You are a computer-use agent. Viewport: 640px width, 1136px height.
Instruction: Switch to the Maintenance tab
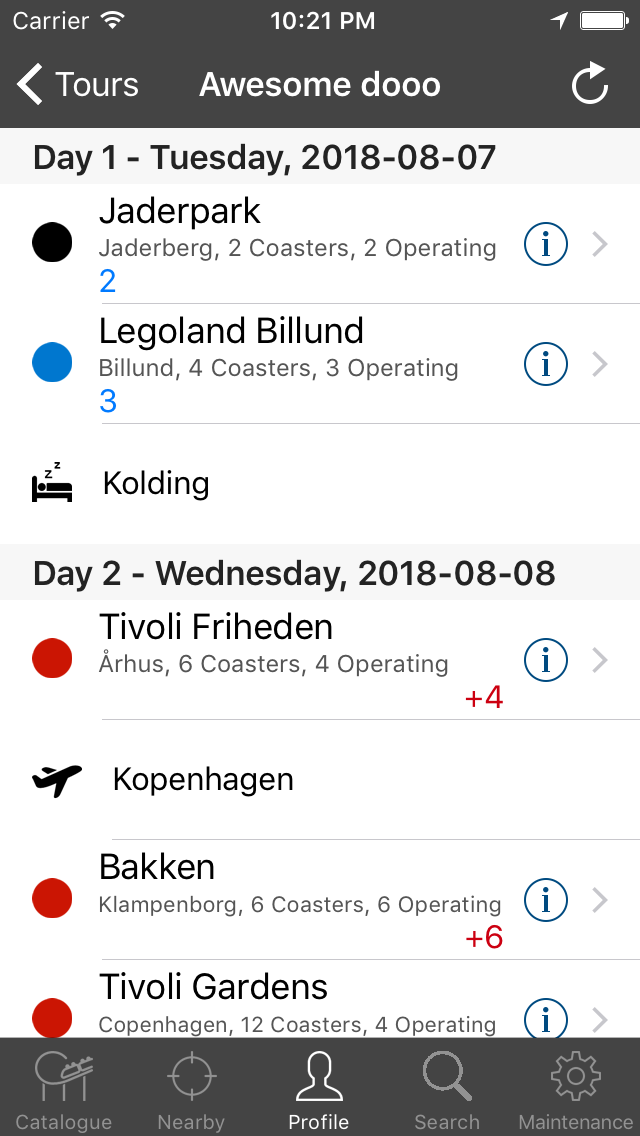[575, 1087]
